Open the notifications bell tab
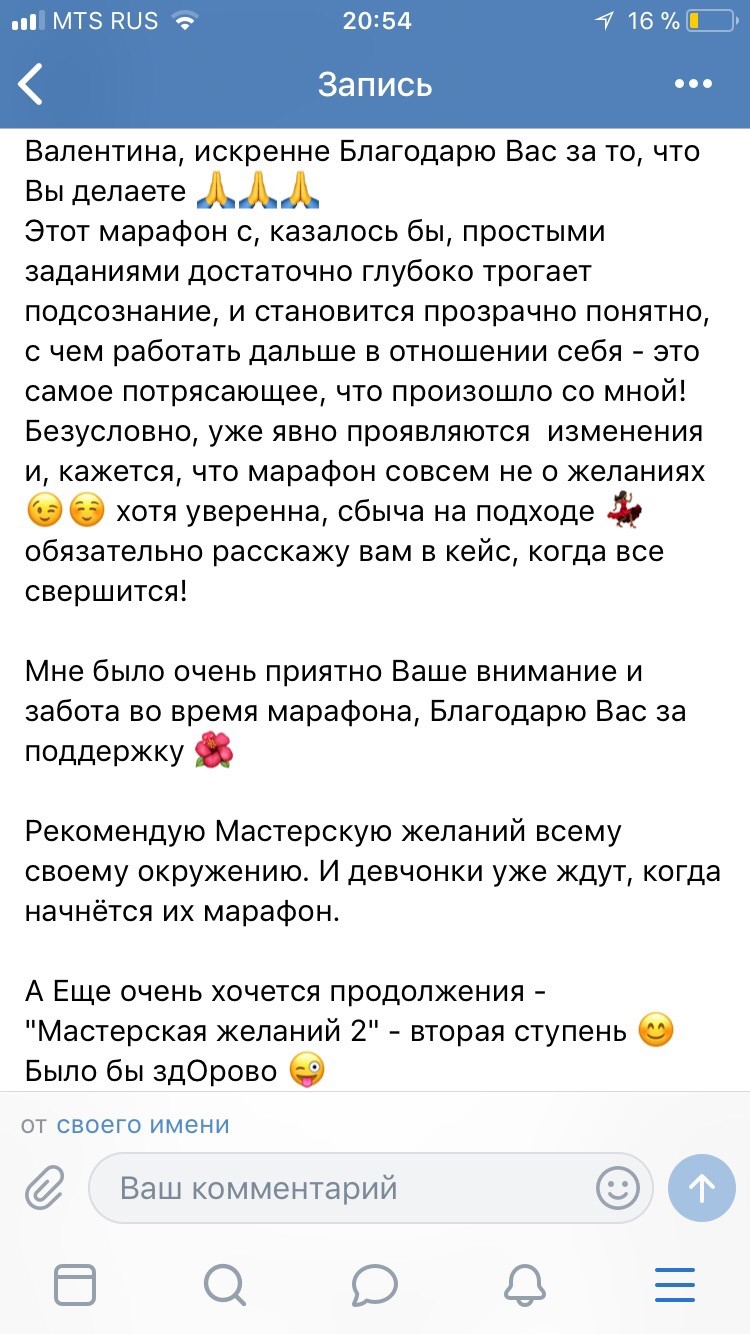 click(525, 1284)
